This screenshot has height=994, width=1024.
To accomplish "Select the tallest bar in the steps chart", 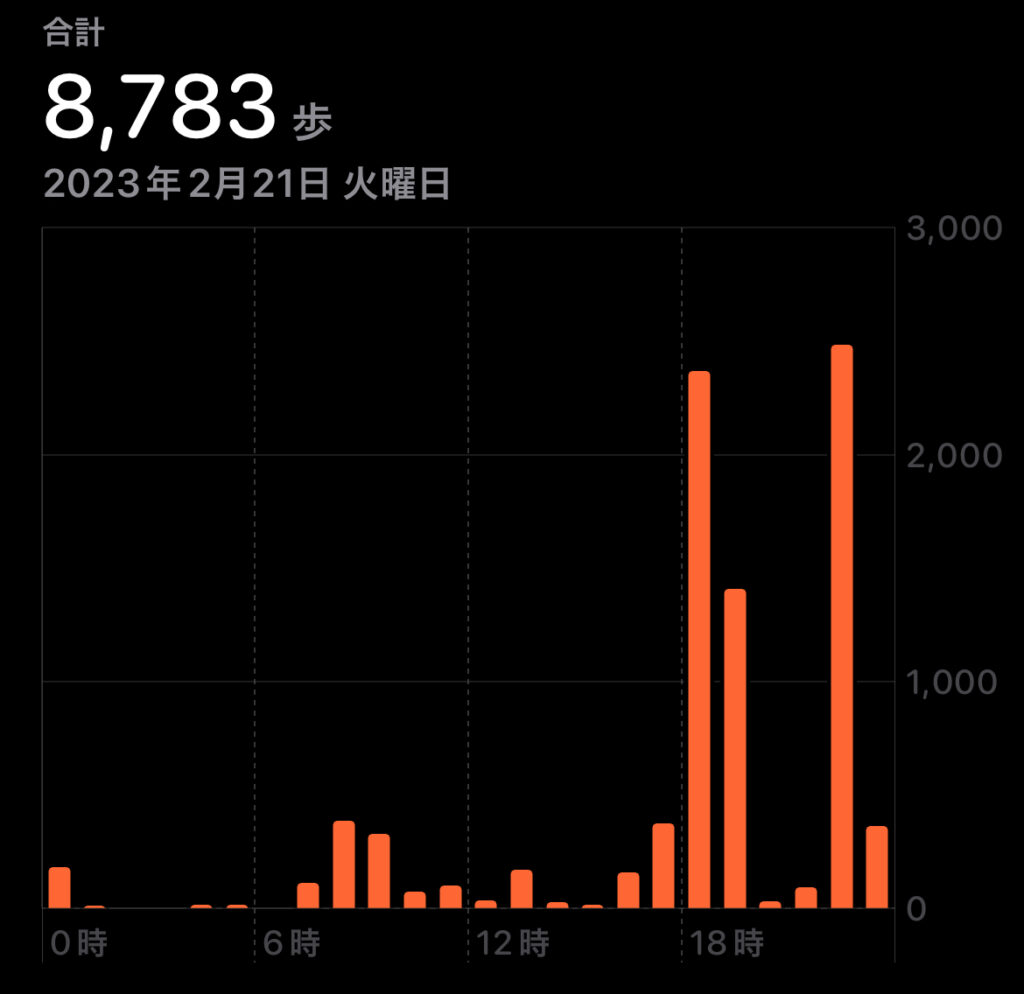I will (x=841, y=627).
